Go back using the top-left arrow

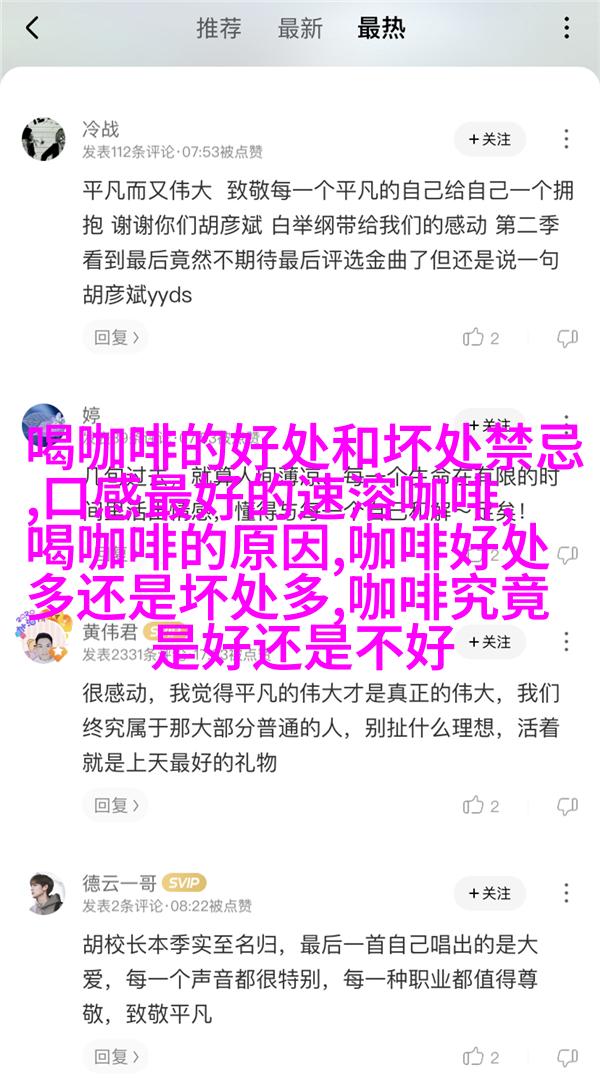tap(33, 28)
